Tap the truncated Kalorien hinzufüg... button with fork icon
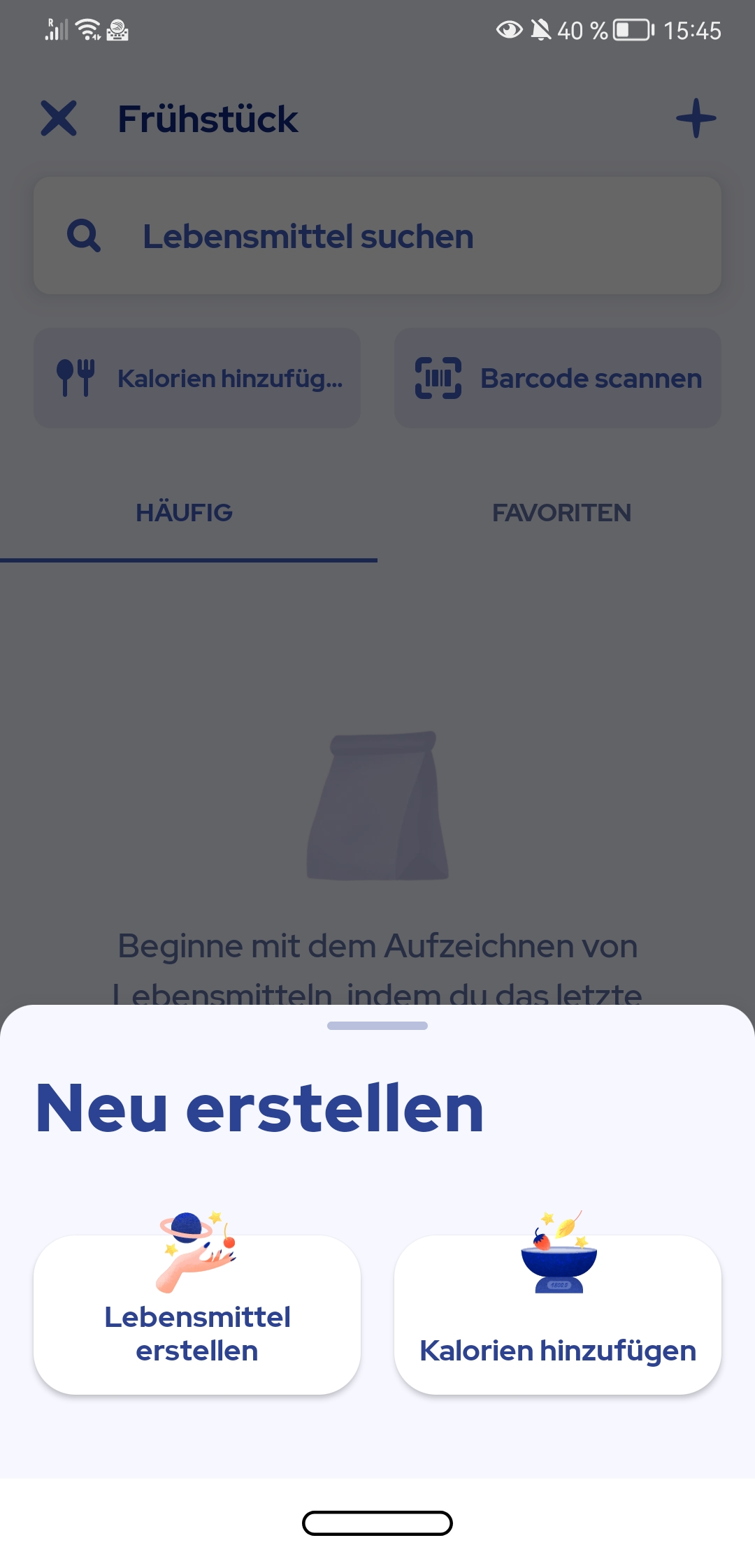This screenshot has width=755, height=1568. point(197,378)
